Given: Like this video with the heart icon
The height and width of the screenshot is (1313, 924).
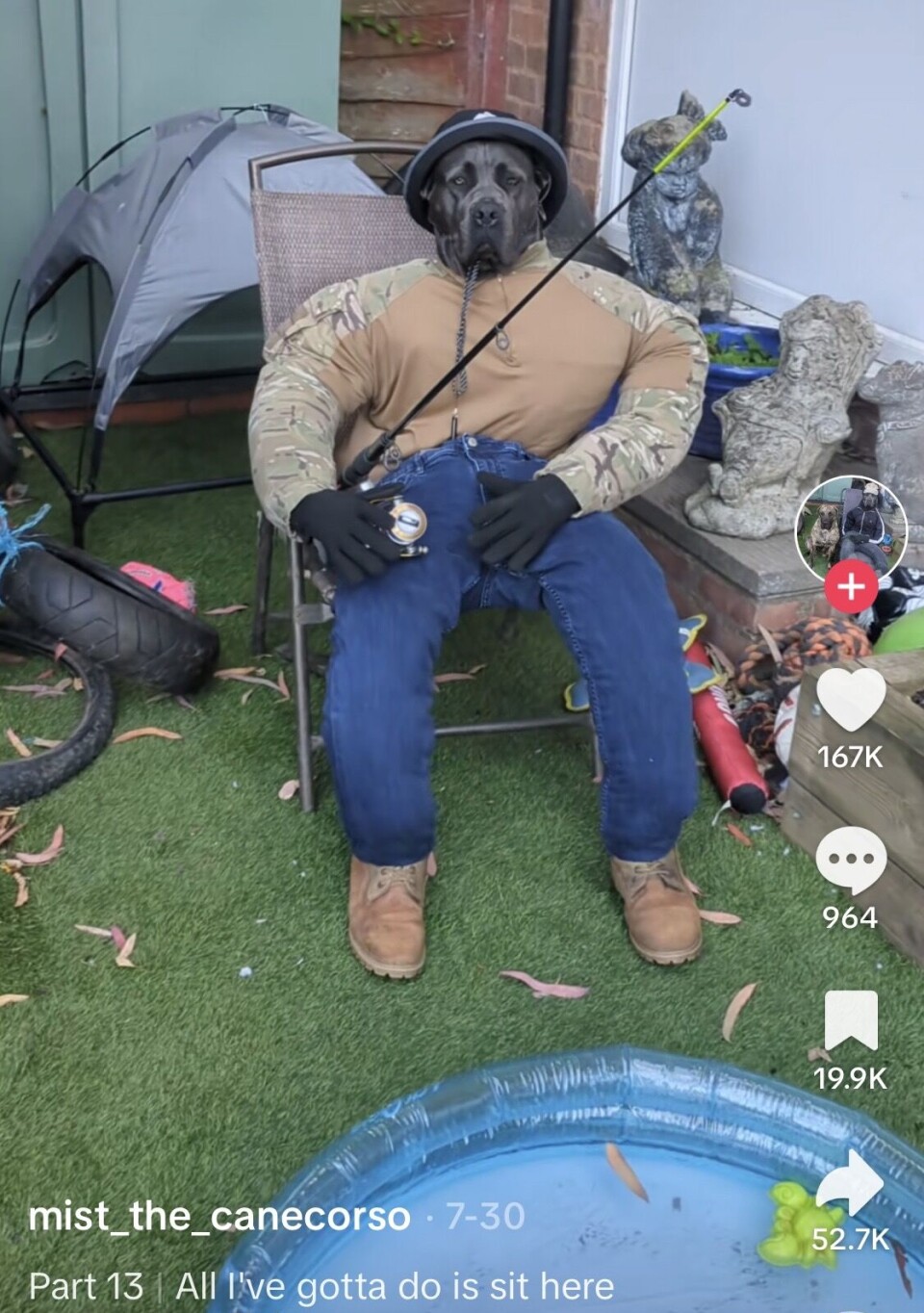Looking at the screenshot, I should [x=851, y=701].
